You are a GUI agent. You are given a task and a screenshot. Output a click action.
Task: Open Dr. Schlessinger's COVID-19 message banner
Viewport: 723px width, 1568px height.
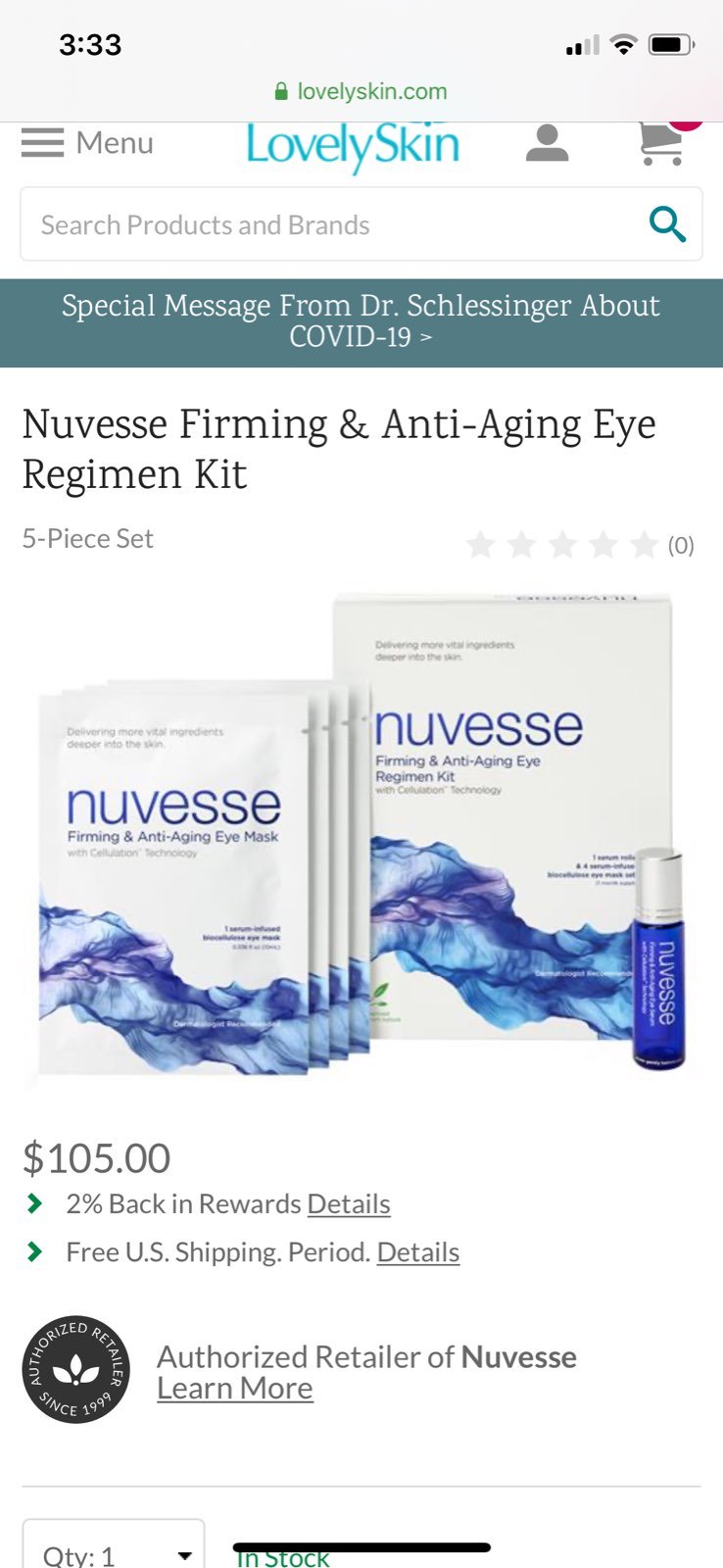click(x=361, y=322)
